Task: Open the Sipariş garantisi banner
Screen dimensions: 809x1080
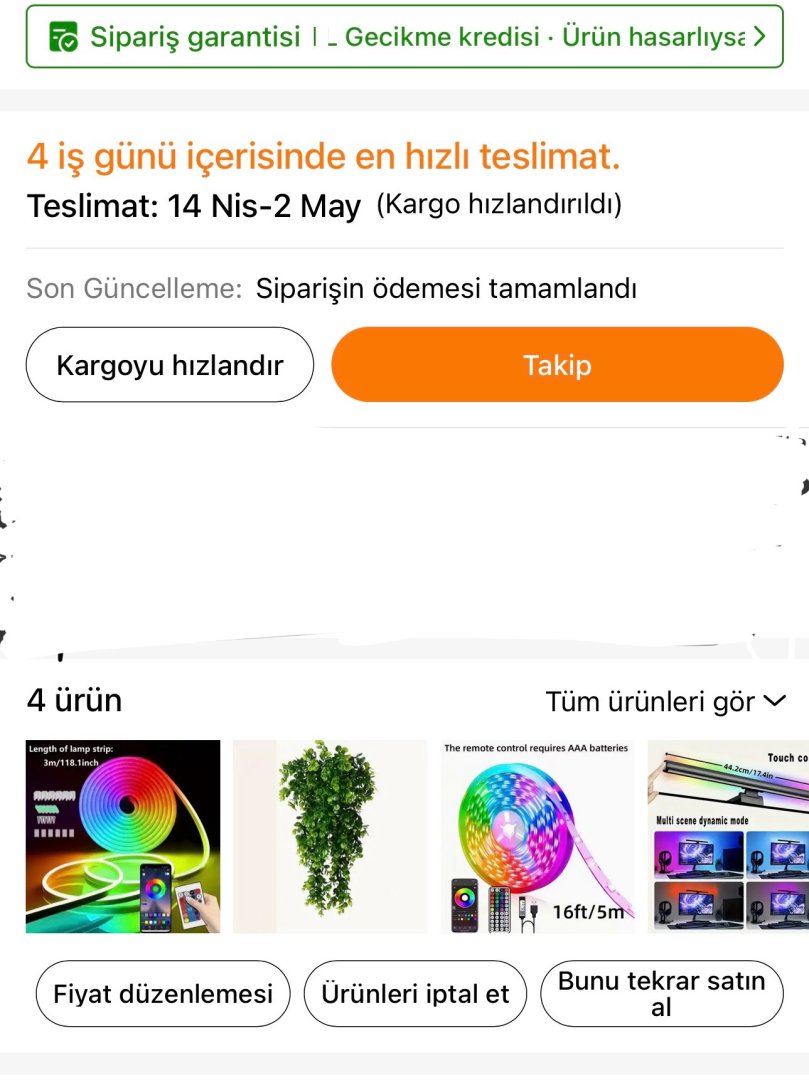Action: pos(404,37)
